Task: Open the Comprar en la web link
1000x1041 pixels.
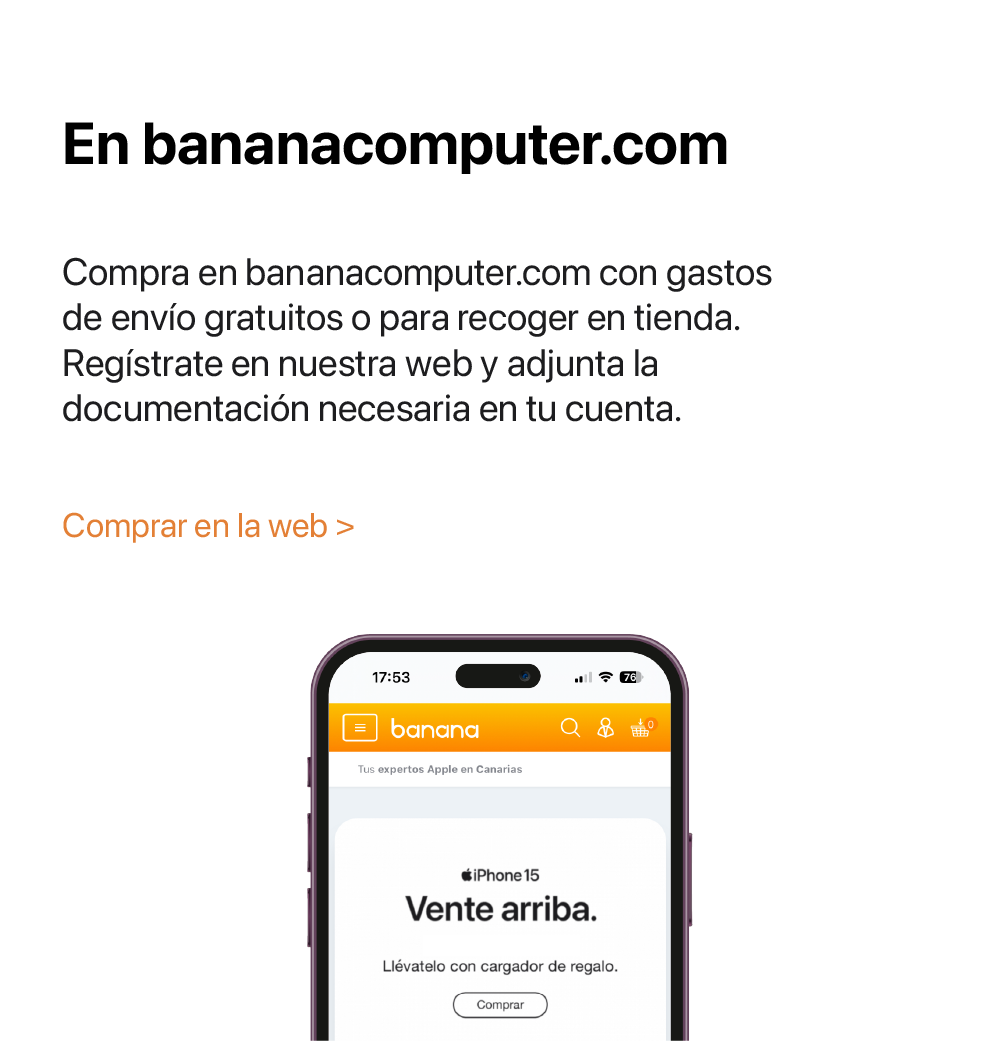Action: coord(208,526)
